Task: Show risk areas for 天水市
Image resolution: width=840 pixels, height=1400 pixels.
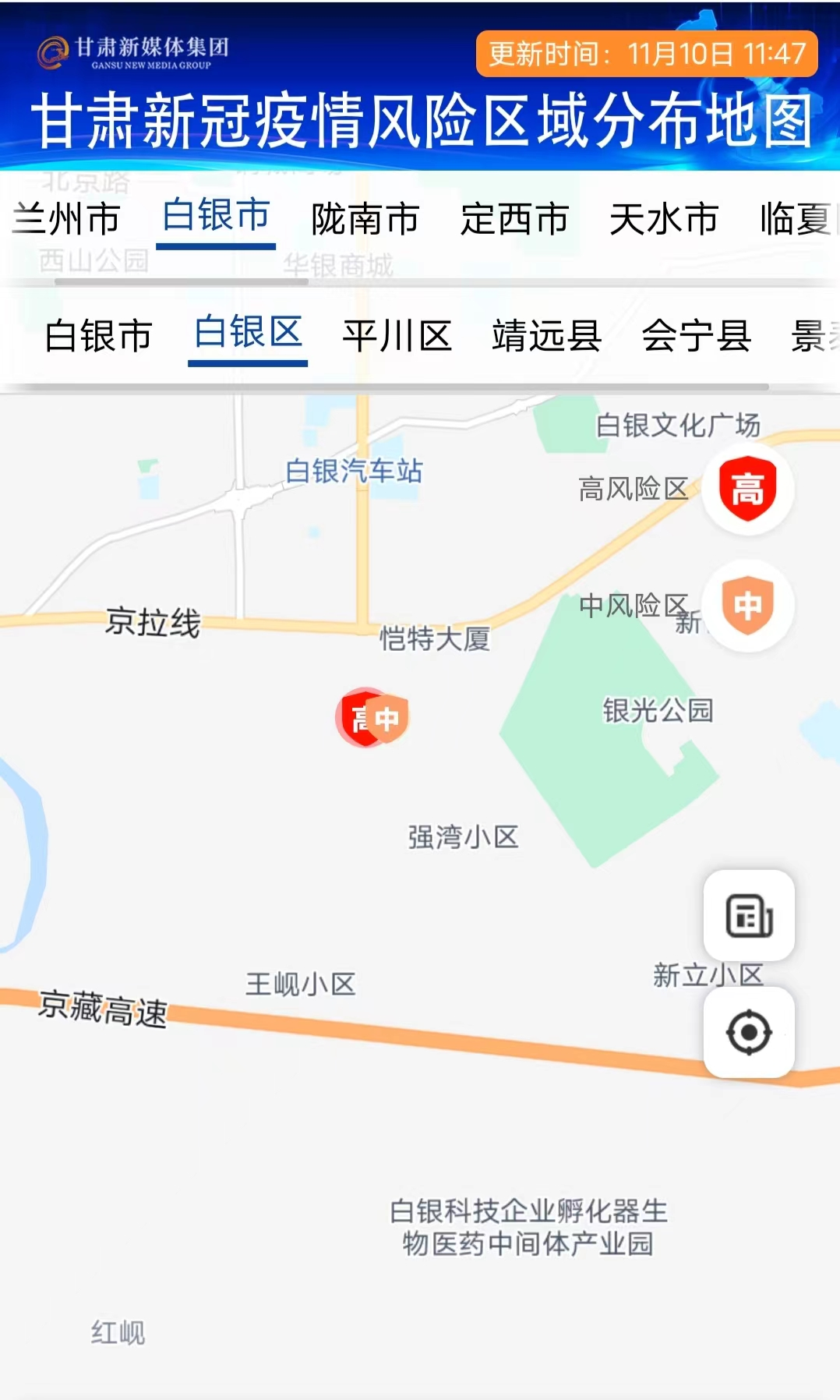Action: click(x=663, y=219)
